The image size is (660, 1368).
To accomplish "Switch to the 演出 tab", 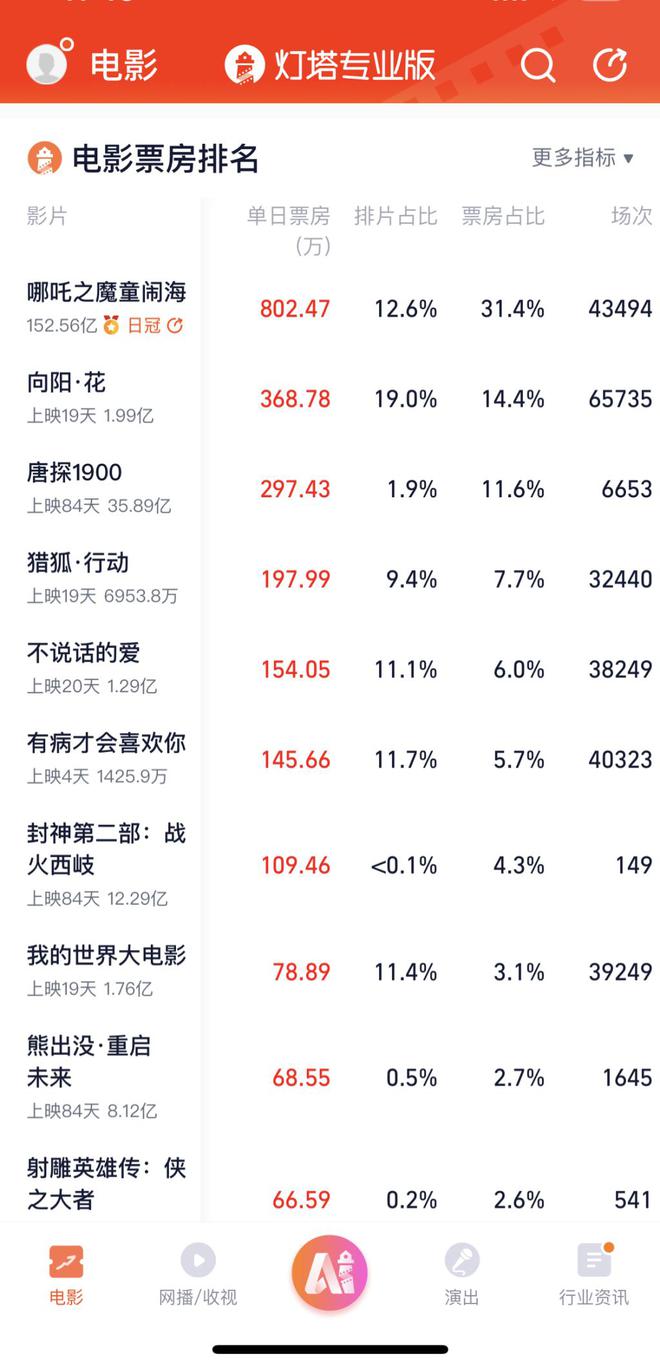I will pyautogui.click(x=462, y=1275).
